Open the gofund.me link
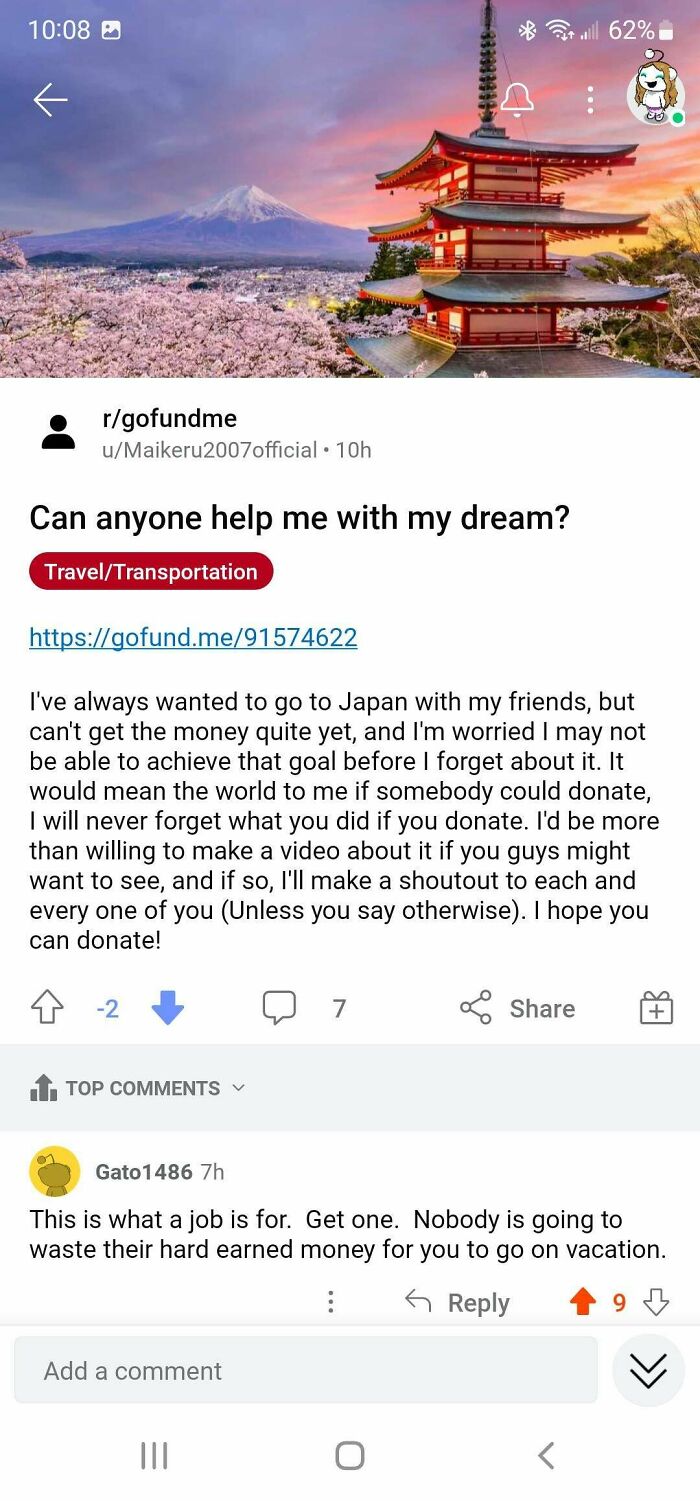 [193, 637]
